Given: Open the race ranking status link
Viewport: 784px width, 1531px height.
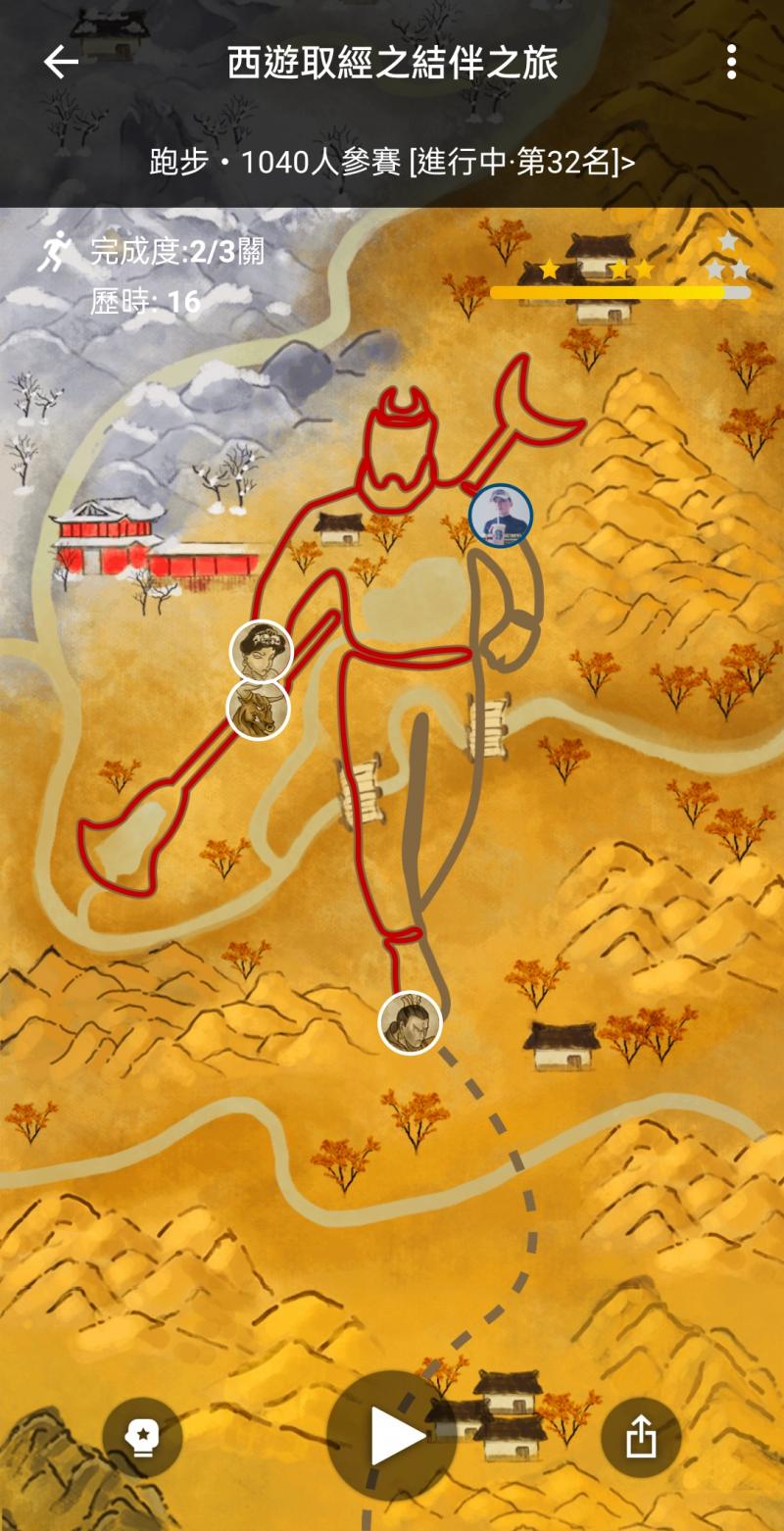Looking at the screenshot, I should pos(392,162).
